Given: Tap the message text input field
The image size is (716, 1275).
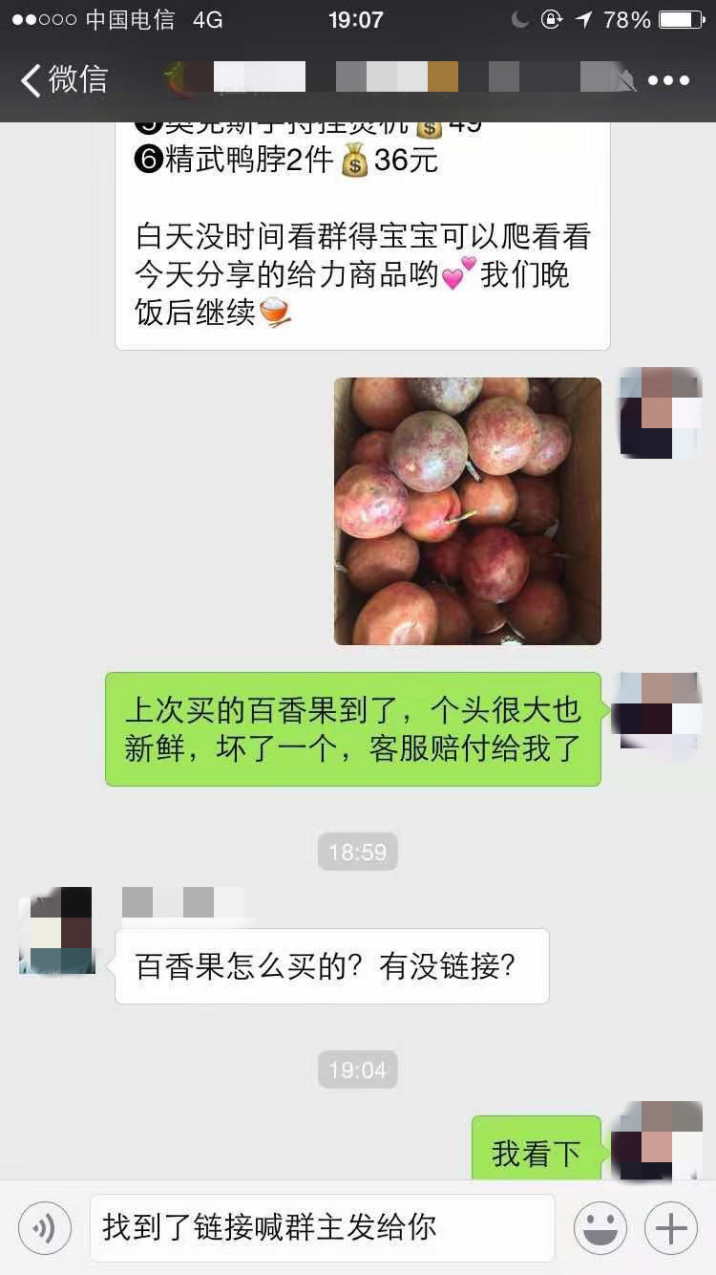Looking at the screenshot, I should pyautogui.click(x=322, y=1227).
